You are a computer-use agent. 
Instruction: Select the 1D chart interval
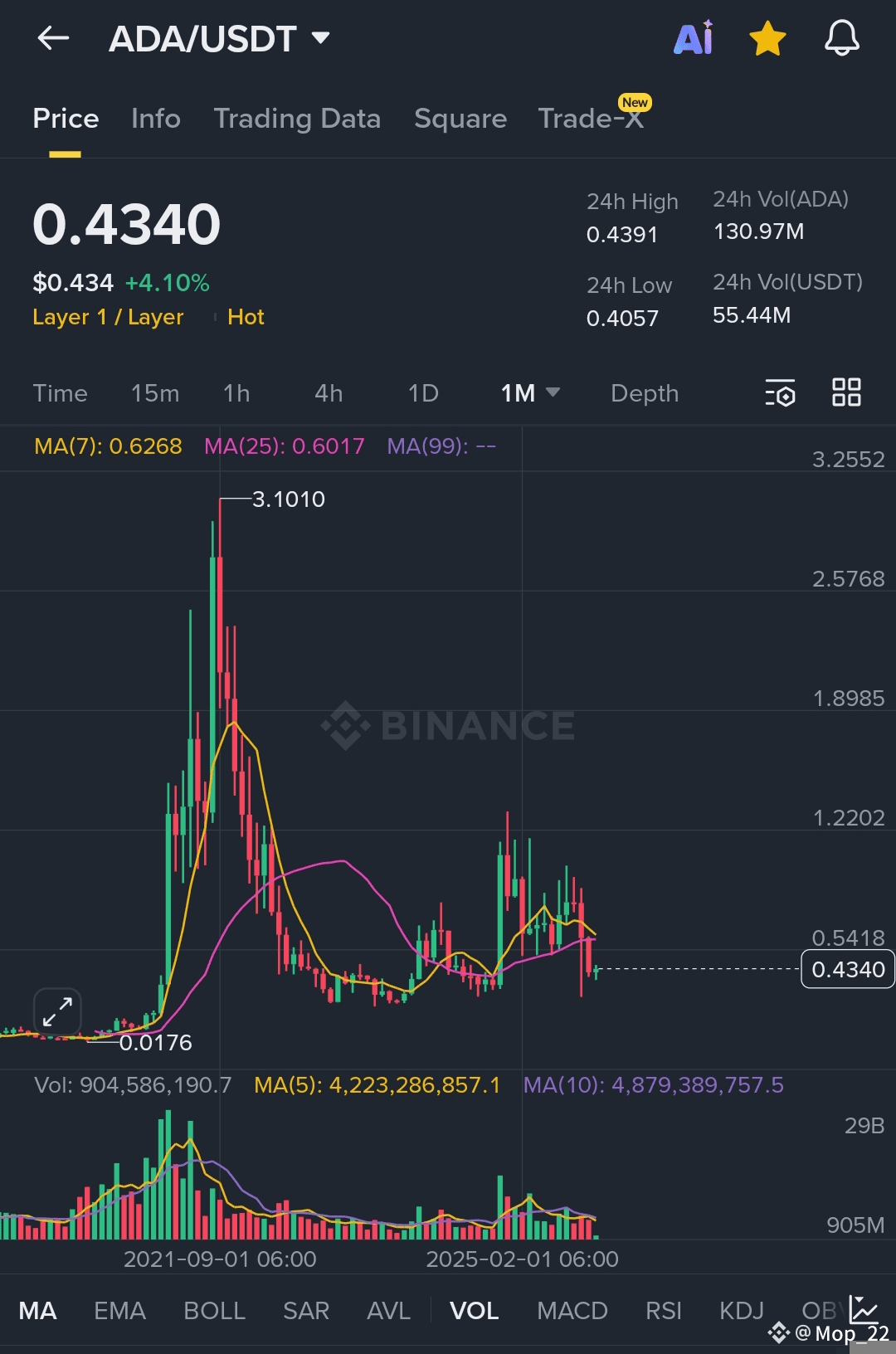pyautogui.click(x=423, y=393)
